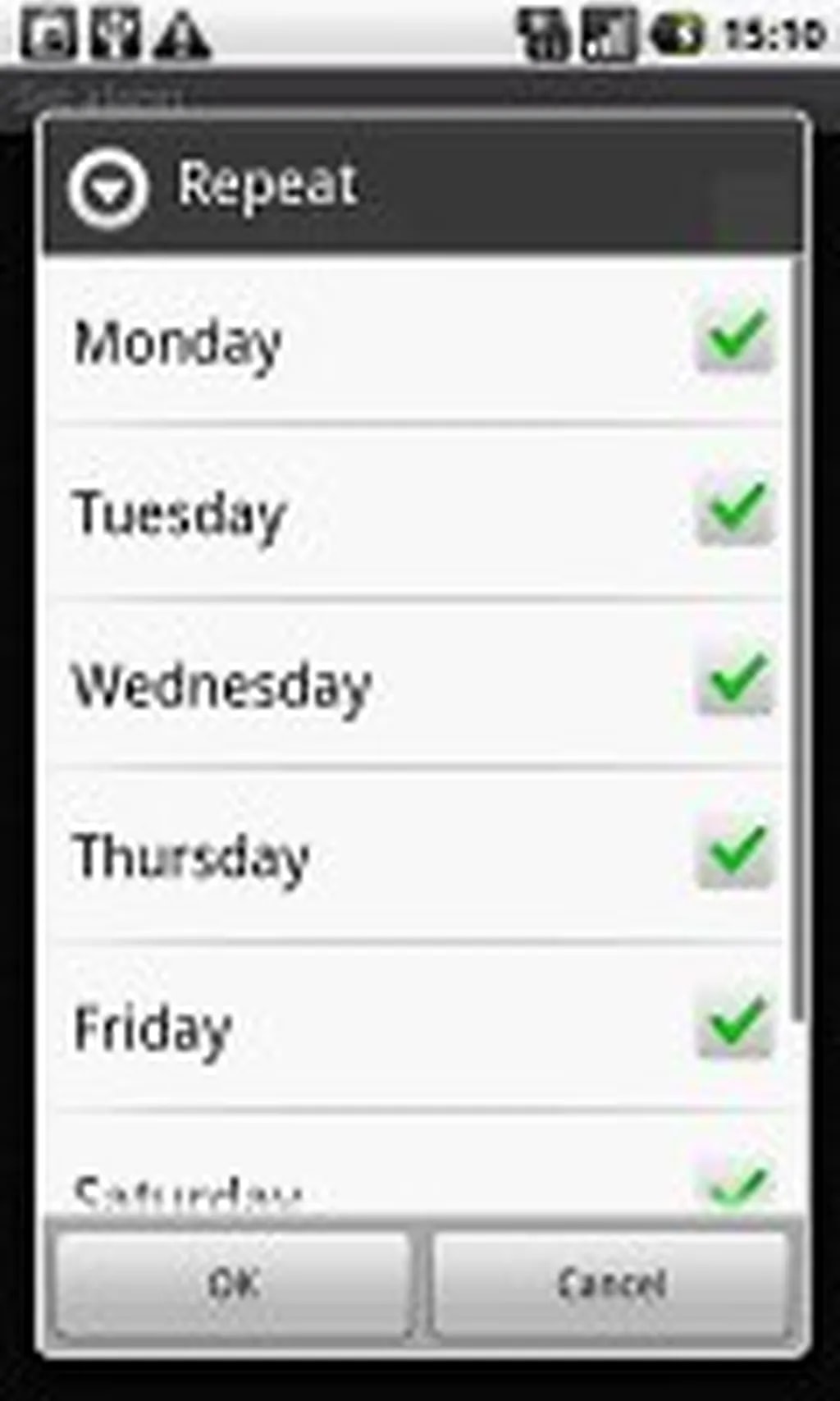Toggle the Saturday checkbox

click(734, 1188)
